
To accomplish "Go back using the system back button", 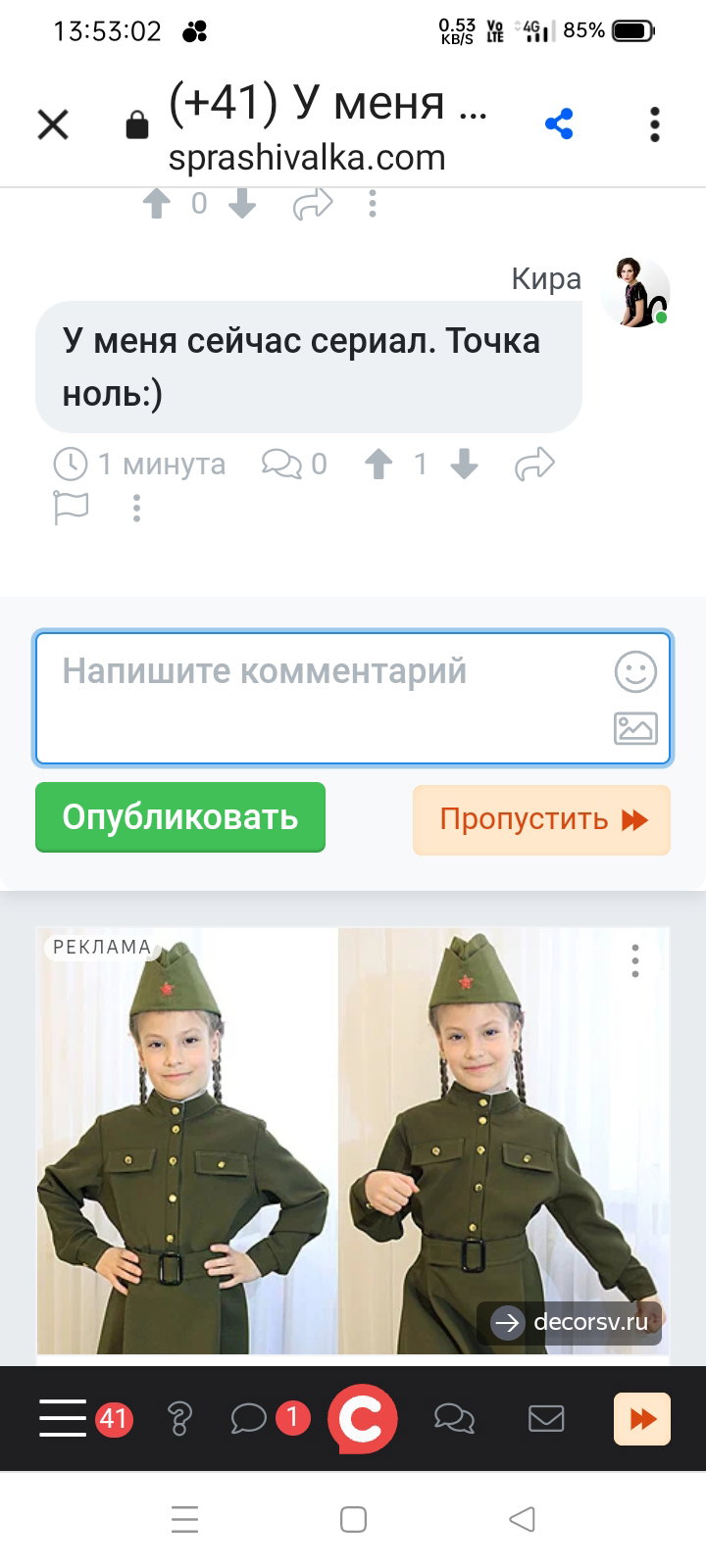I will (523, 1519).
